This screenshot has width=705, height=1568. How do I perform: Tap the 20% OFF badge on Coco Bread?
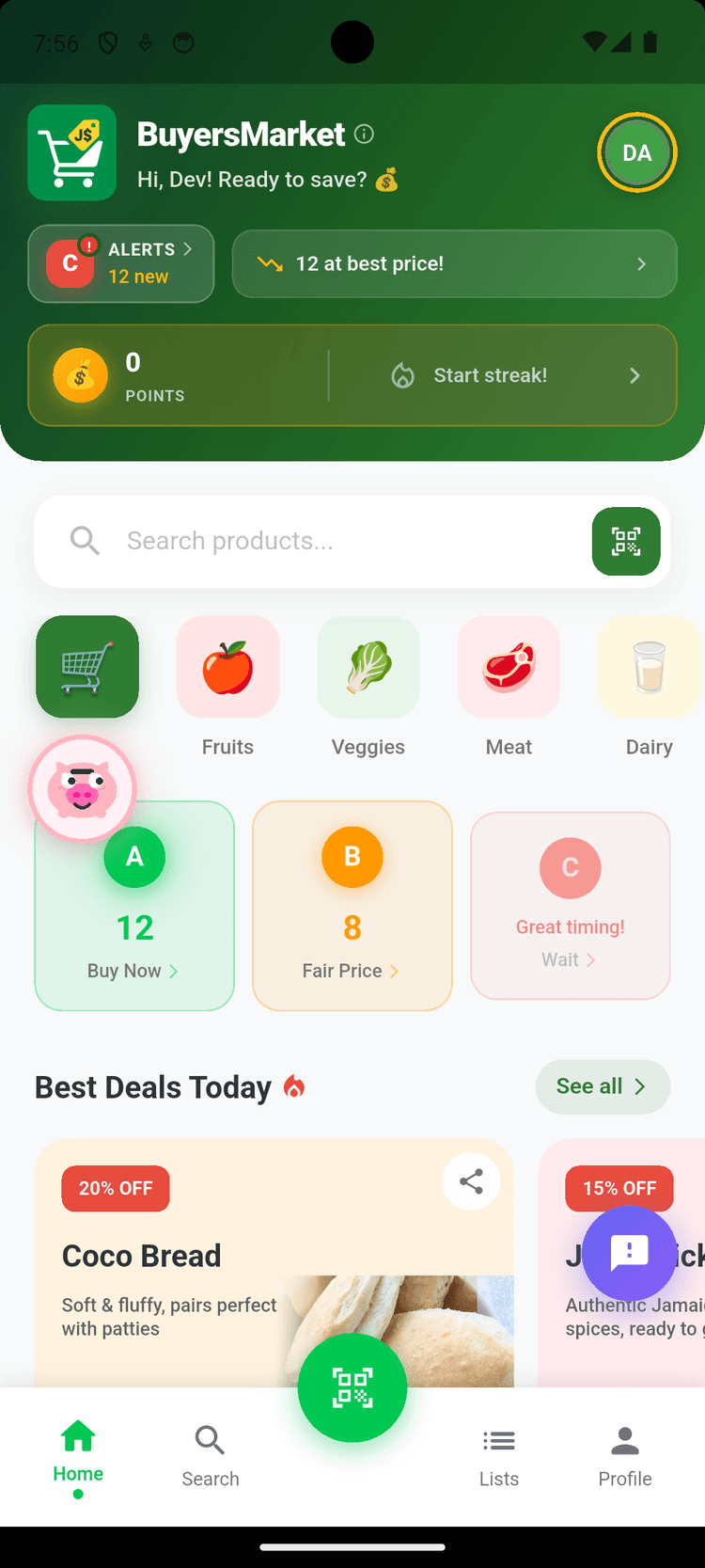tap(115, 1188)
